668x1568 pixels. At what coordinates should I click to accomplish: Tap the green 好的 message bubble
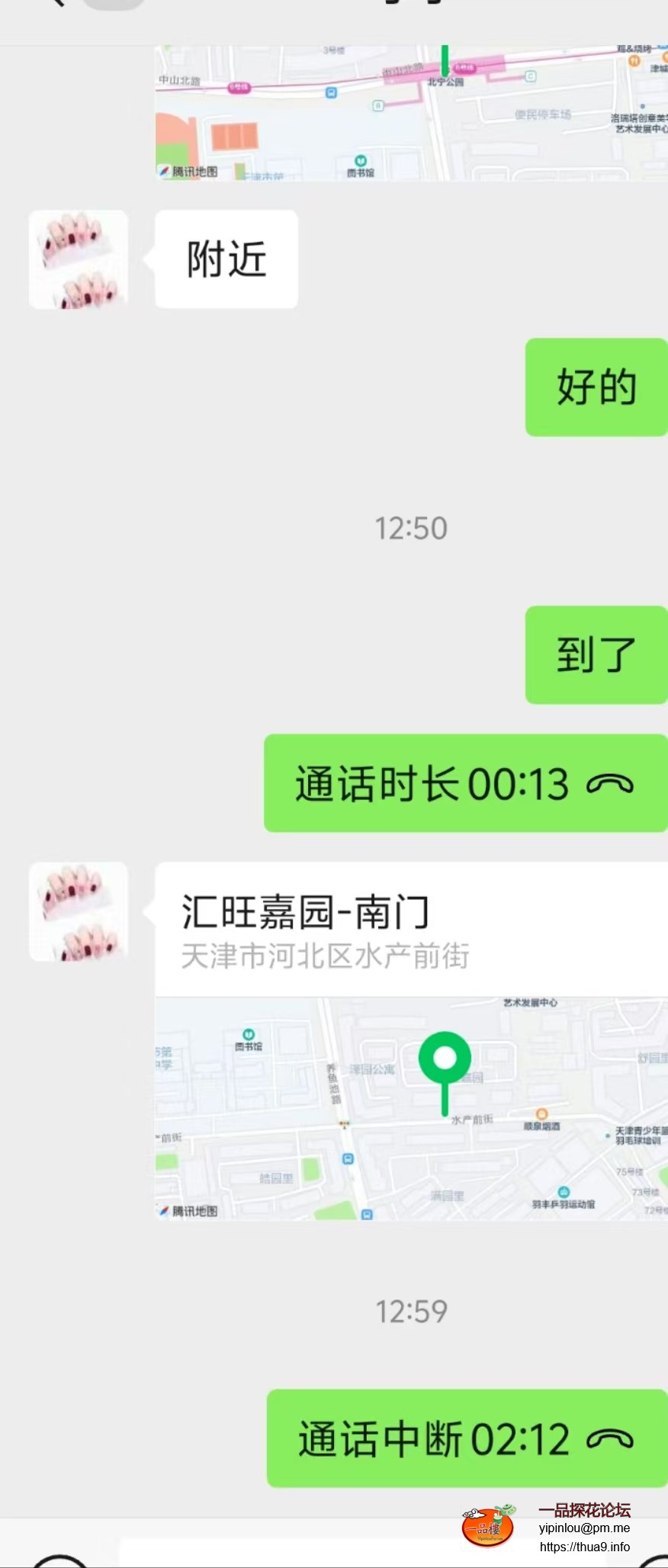(x=596, y=387)
